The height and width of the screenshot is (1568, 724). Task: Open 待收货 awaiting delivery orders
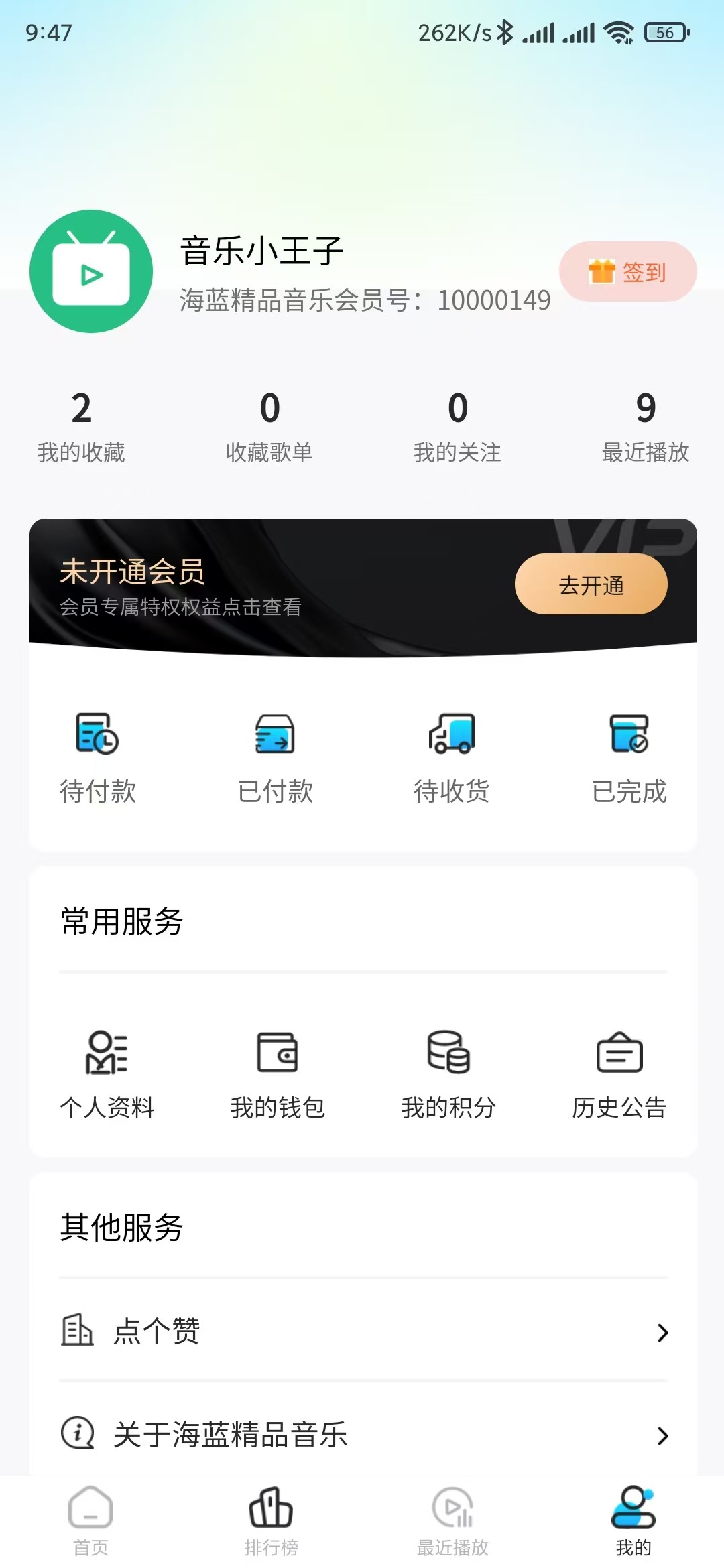[452, 759]
